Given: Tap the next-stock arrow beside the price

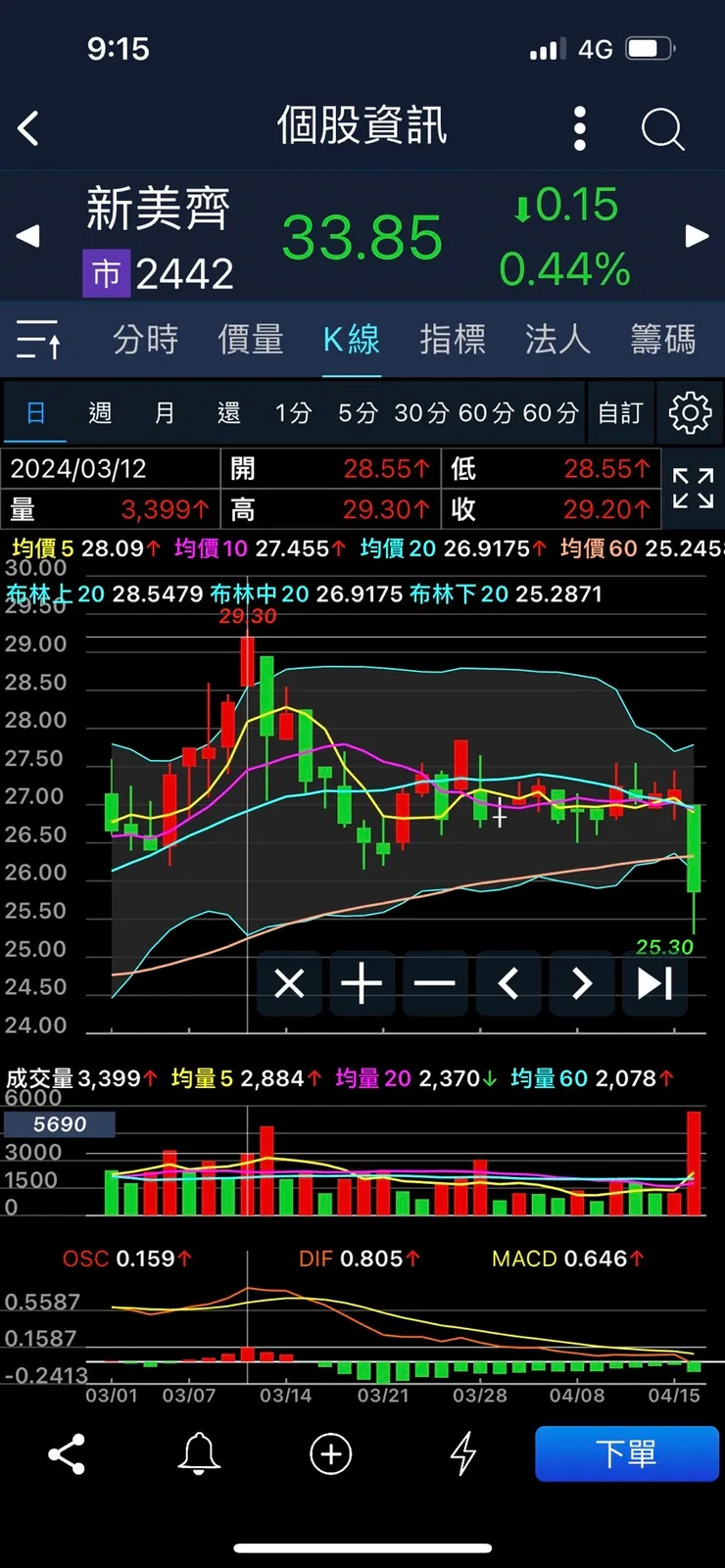Looking at the screenshot, I should [698, 236].
